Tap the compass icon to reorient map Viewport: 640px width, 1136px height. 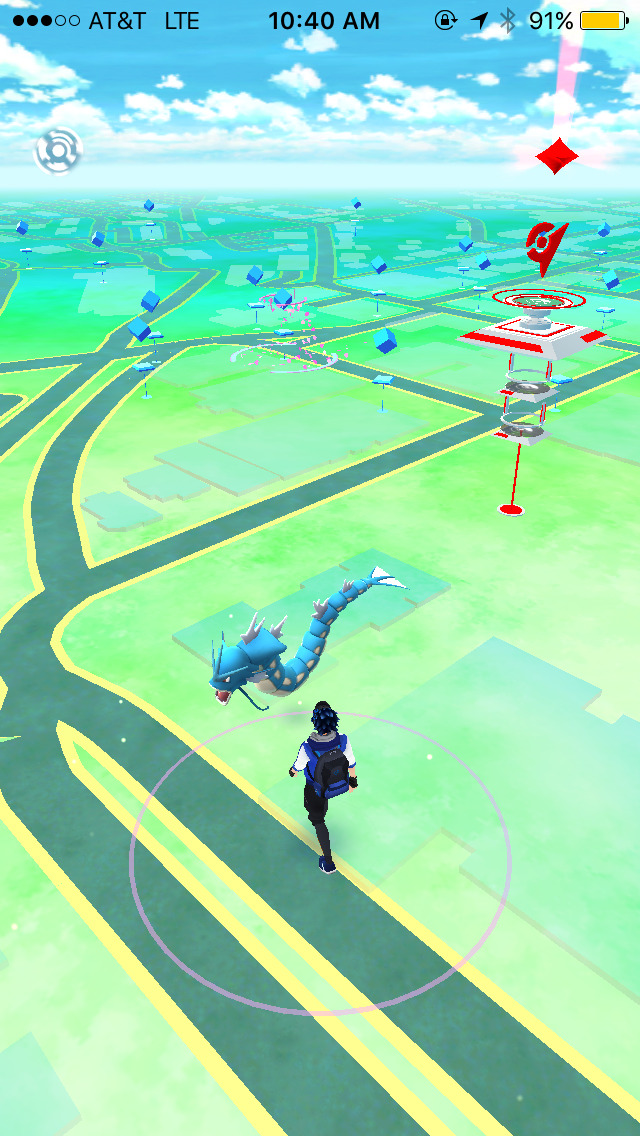pos(58,151)
